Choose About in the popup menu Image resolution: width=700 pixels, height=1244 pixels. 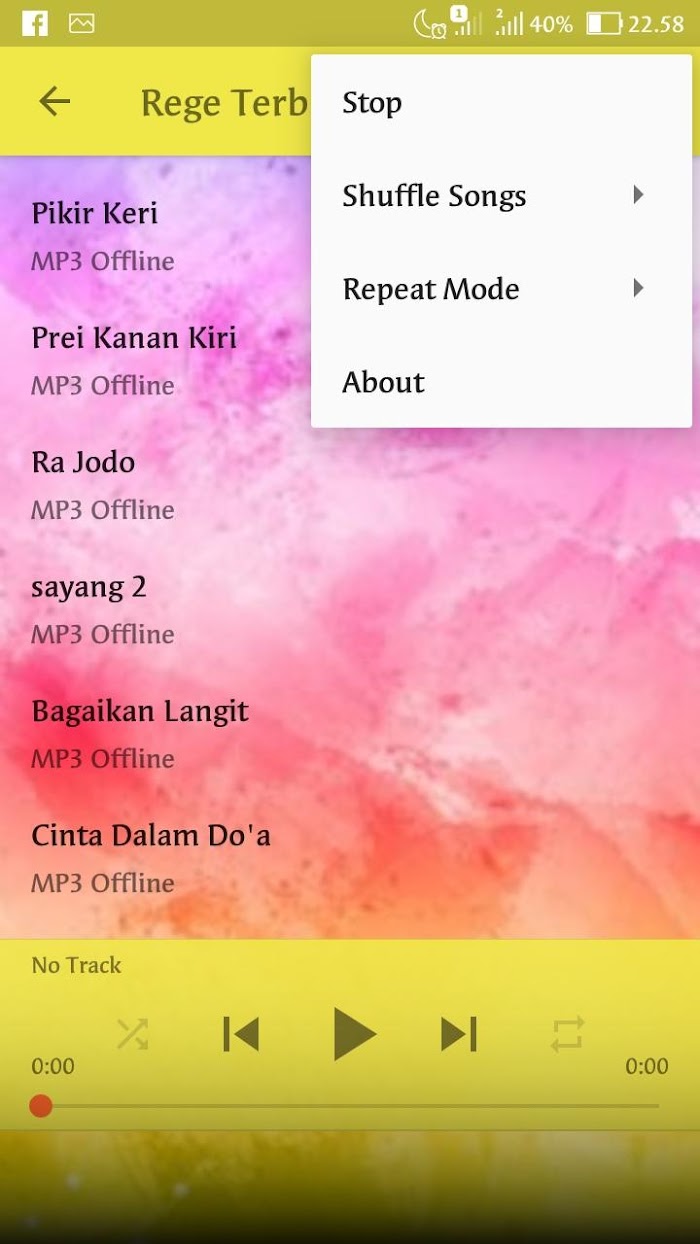click(384, 382)
